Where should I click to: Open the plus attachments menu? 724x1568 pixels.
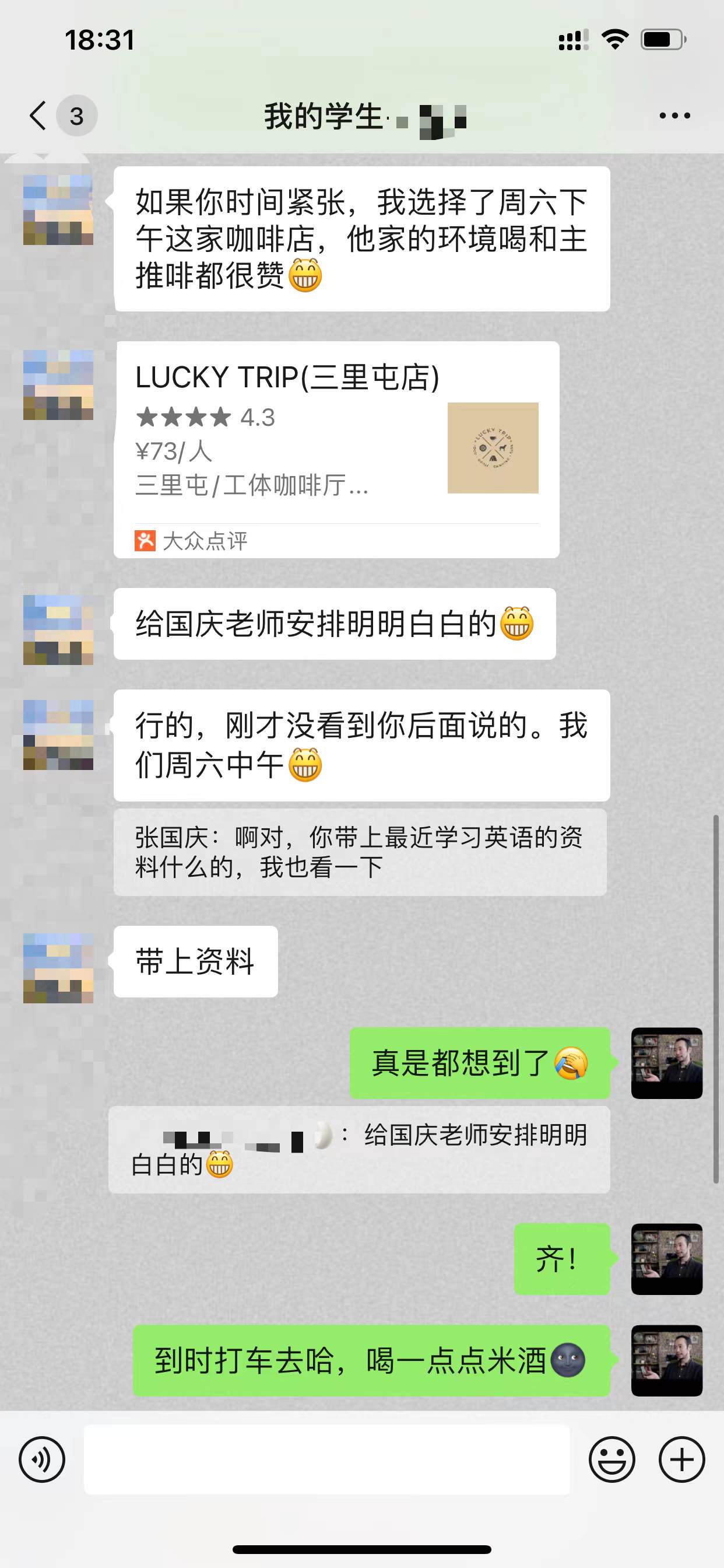click(x=681, y=1459)
